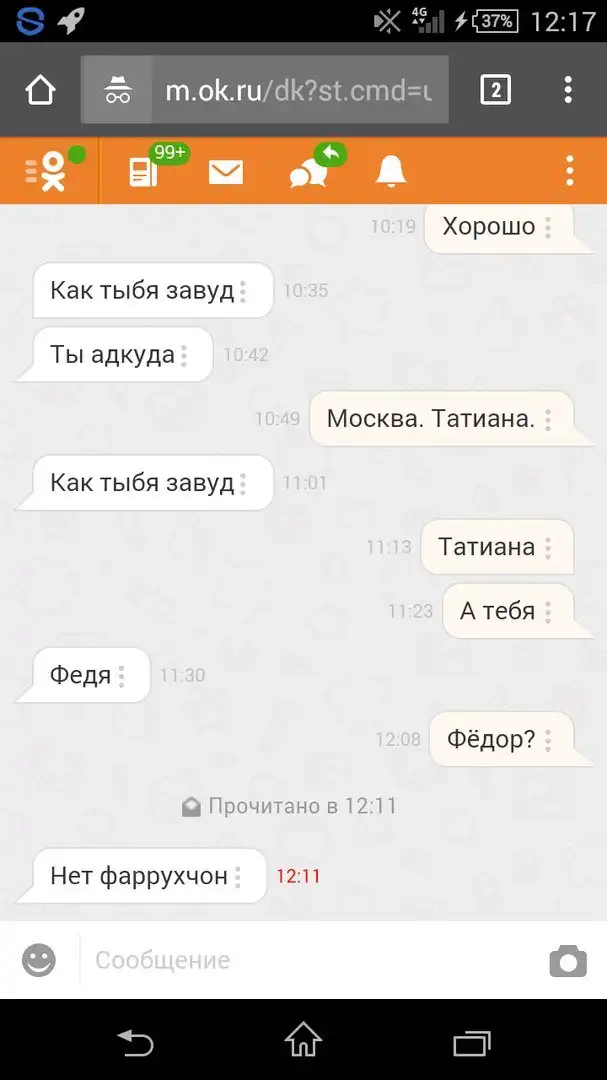607x1080 pixels.
Task: Tap the browser home button
Action: (x=40, y=91)
